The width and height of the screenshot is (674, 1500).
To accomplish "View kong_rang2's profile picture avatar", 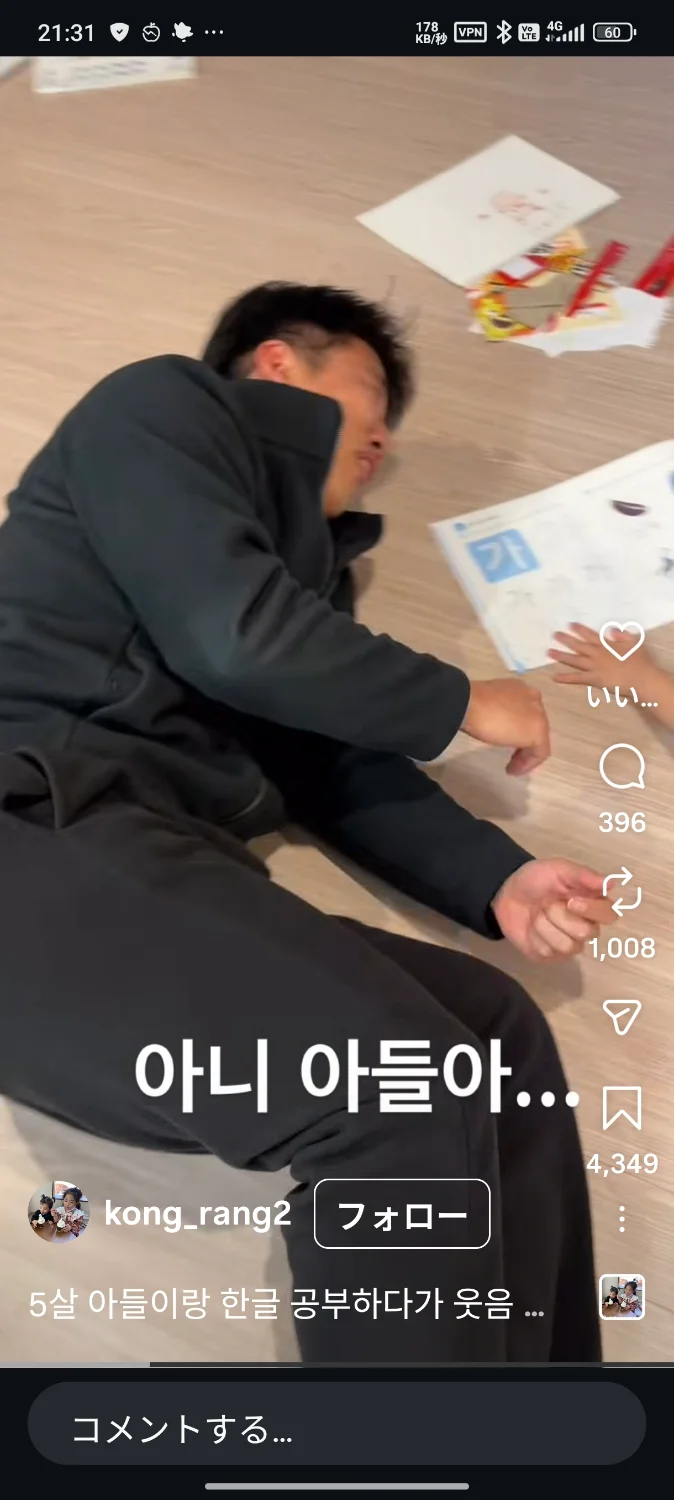I will 59,1213.
